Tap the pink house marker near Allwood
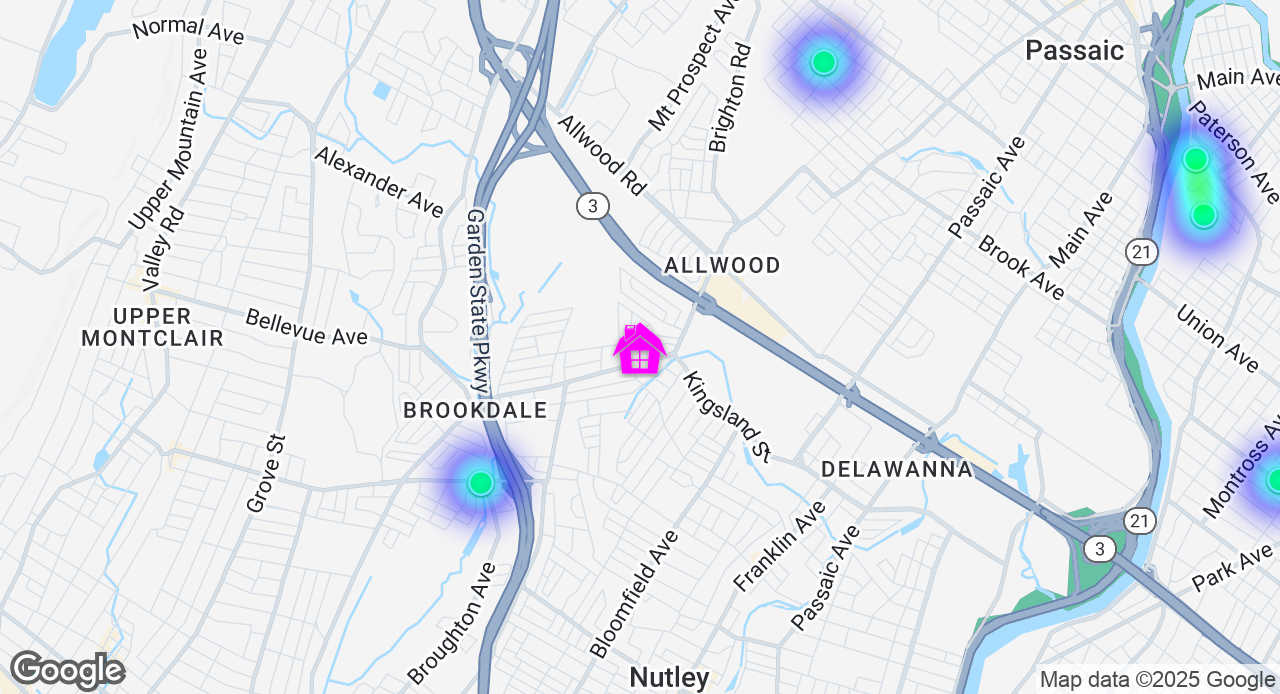1280x694 pixels. tap(639, 350)
